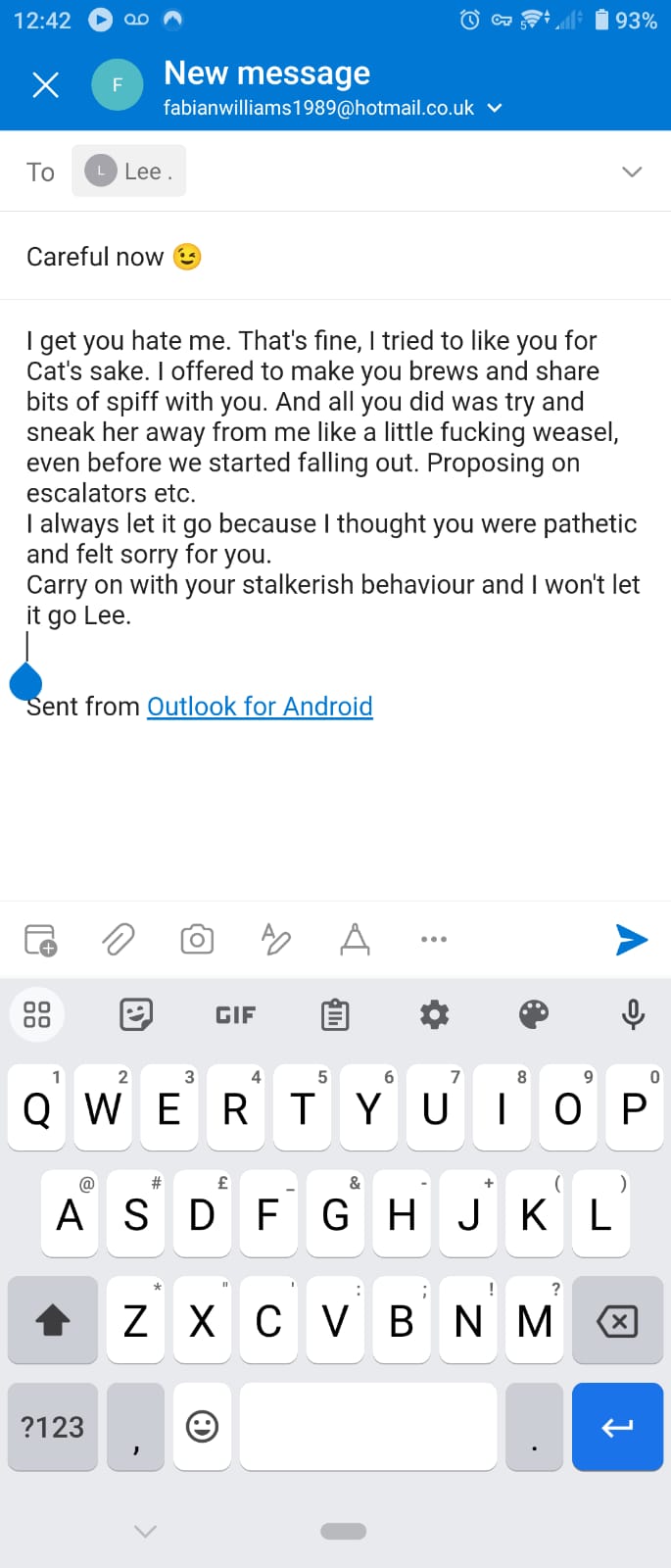Open the ink drawing pen tool
671x1568 pixels.
276,939
